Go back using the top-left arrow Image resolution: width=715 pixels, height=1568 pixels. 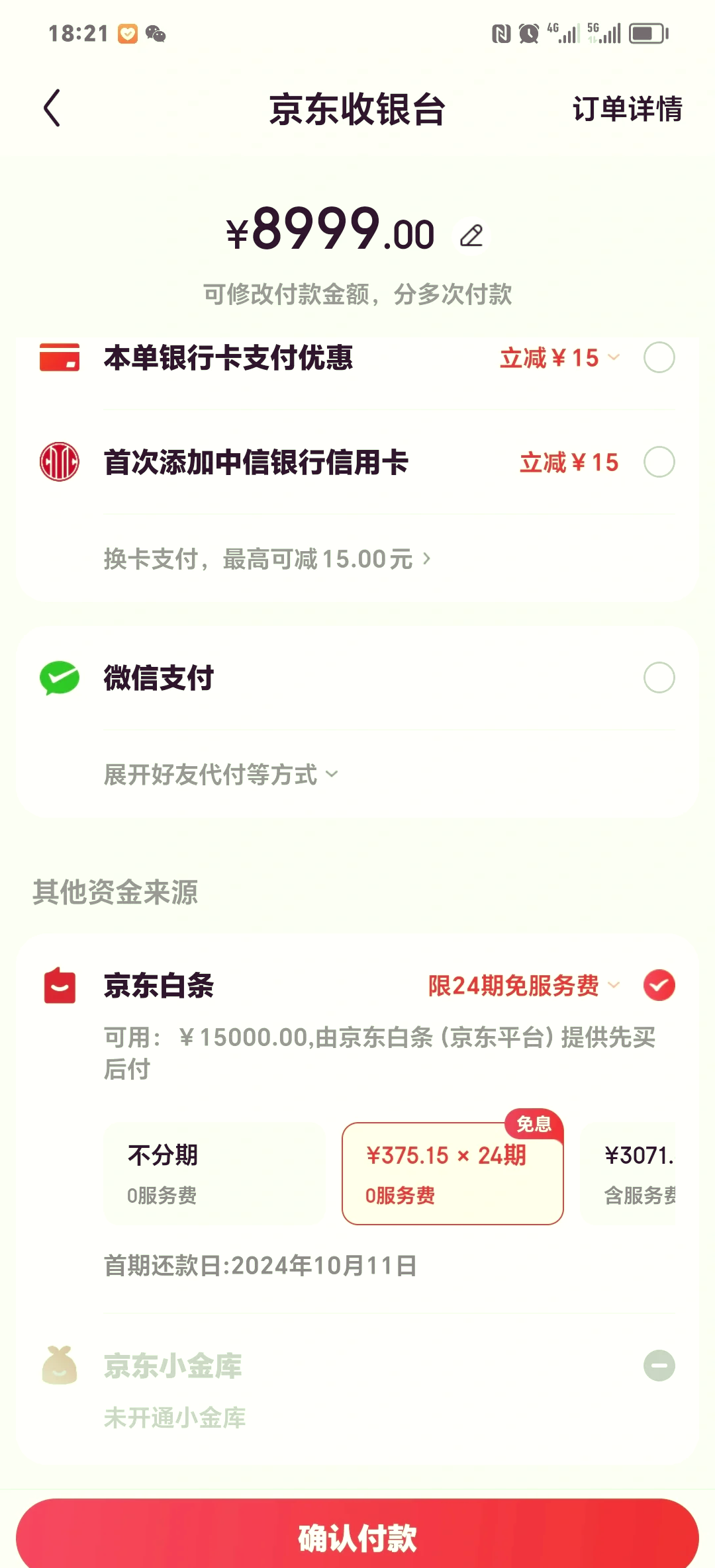tap(52, 108)
